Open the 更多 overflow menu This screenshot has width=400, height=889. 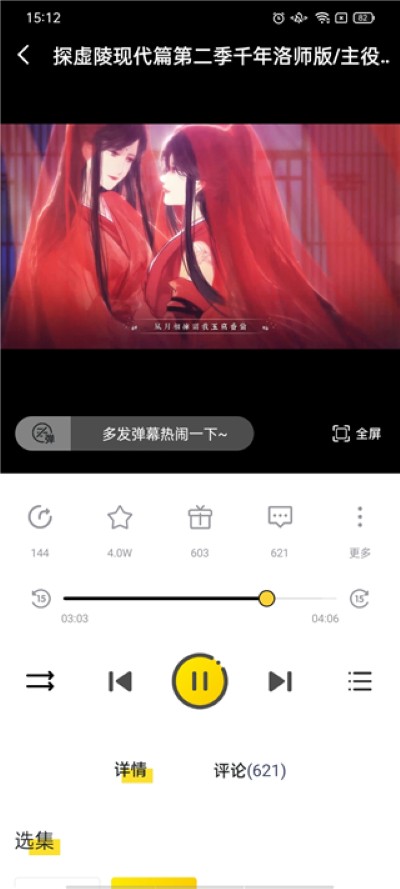(x=360, y=518)
